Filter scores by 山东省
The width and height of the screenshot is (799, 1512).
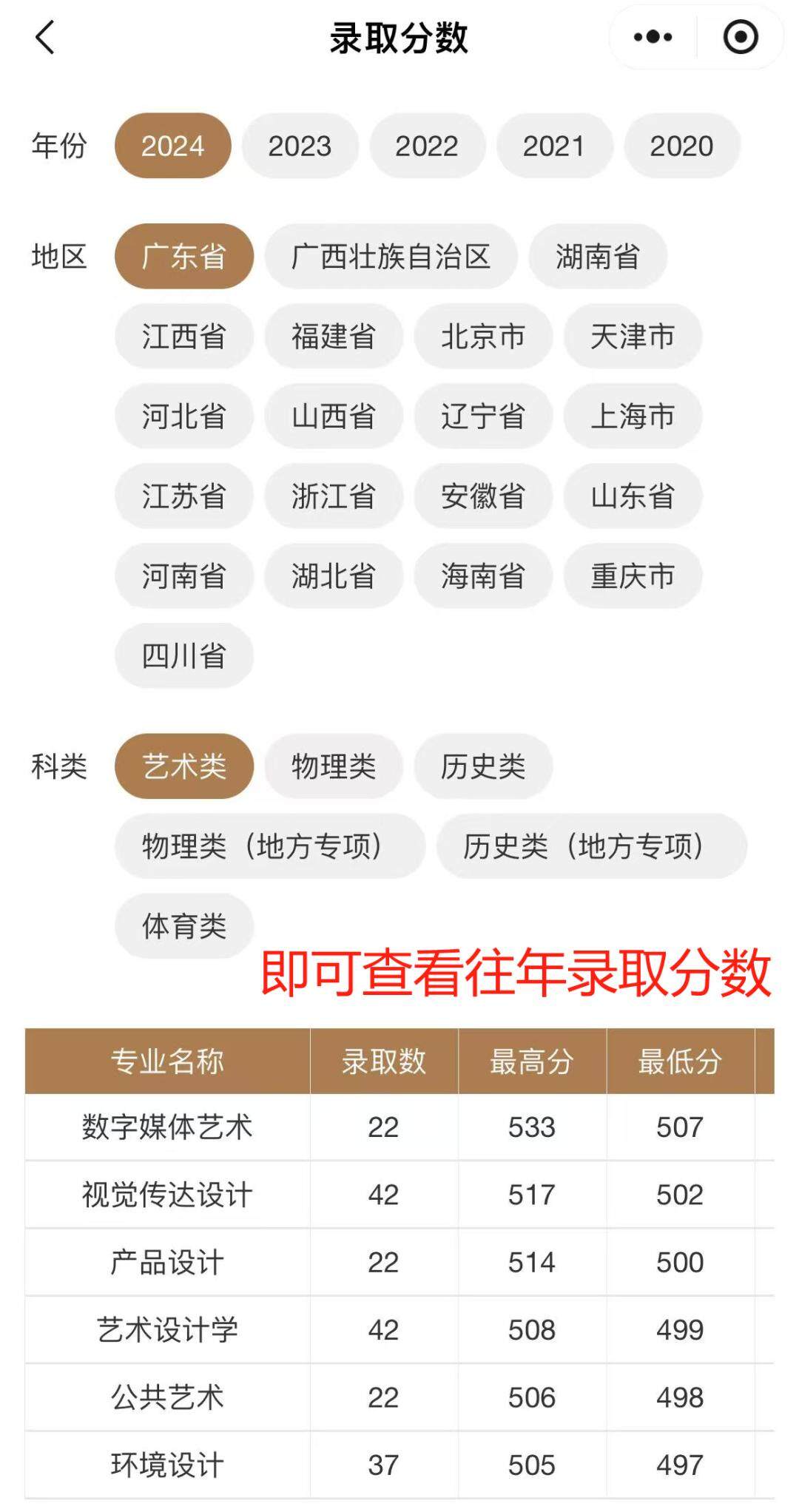point(633,496)
